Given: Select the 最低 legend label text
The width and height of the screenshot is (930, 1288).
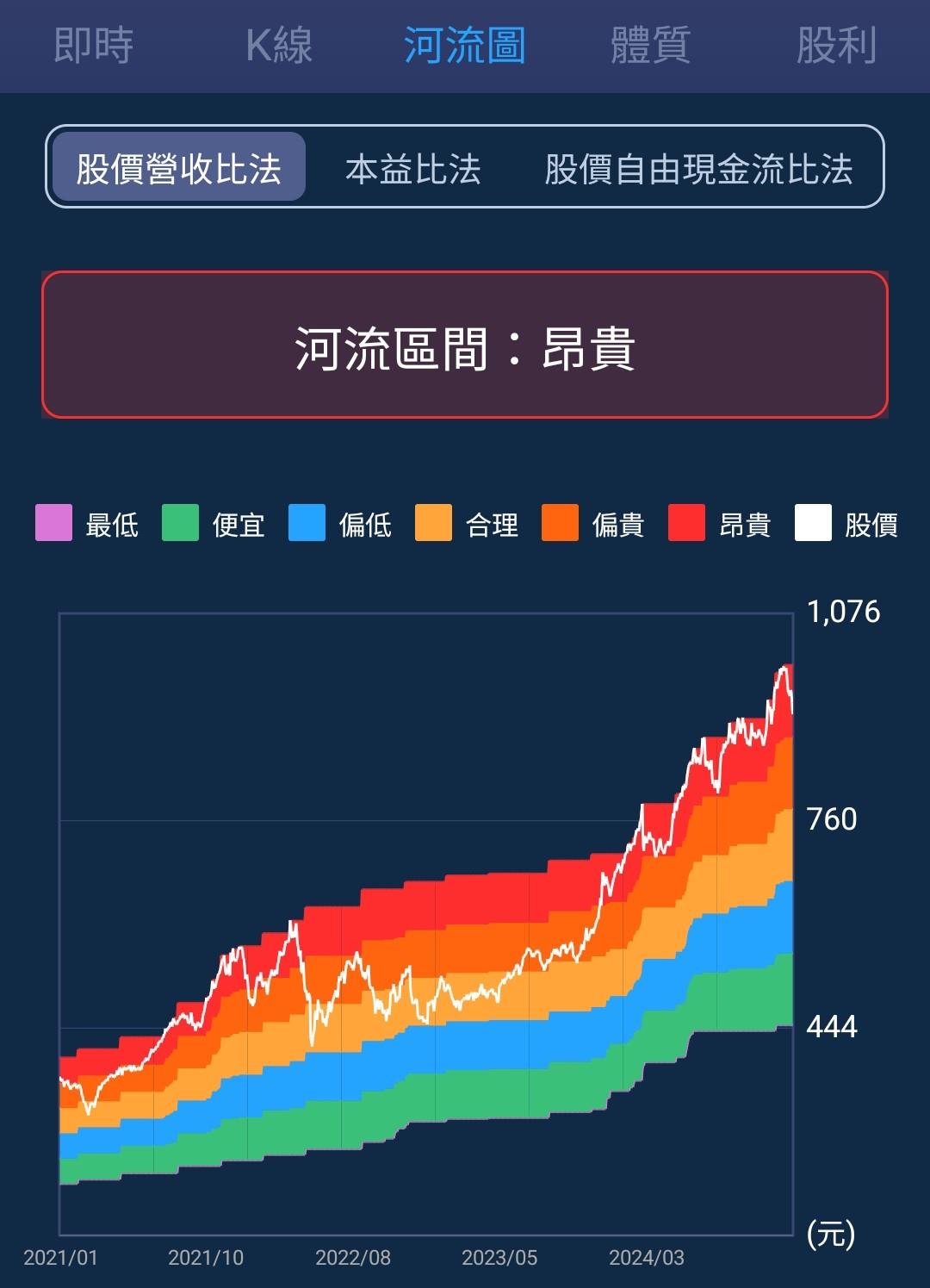Looking at the screenshot, I should (110, 524).
